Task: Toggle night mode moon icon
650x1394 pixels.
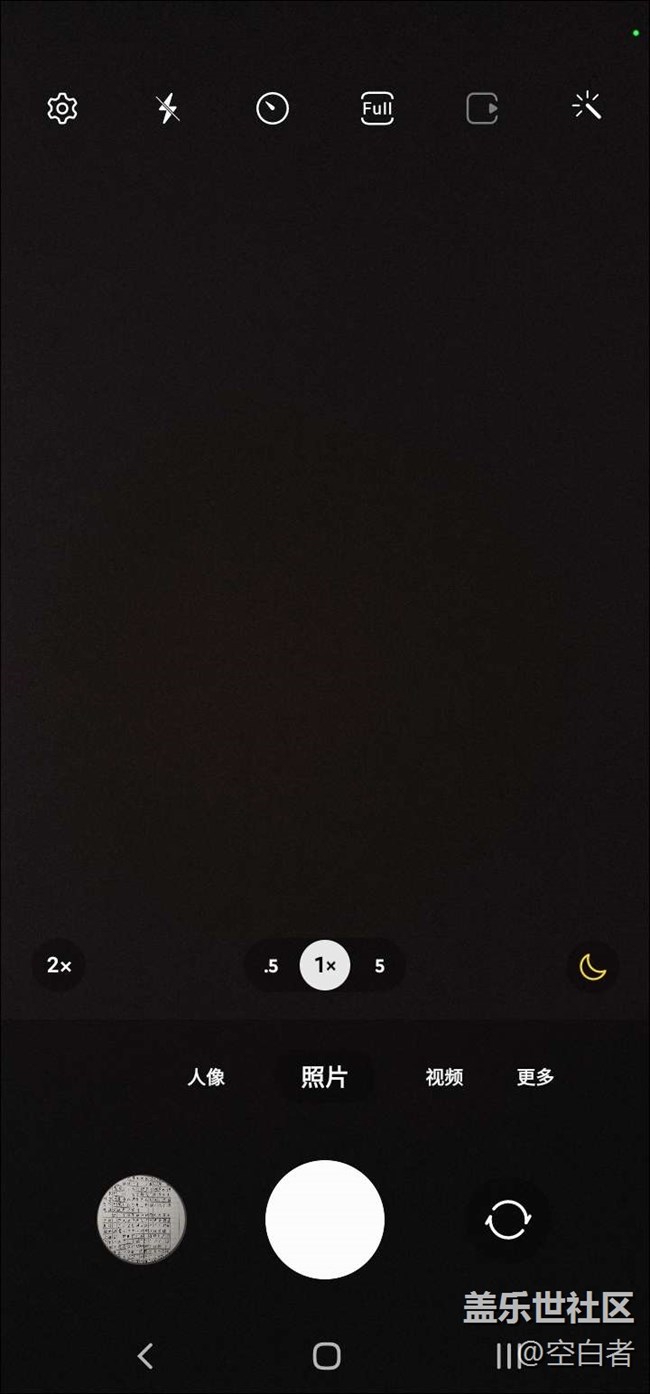Action: pyautogui.click(x=592, y=966)
